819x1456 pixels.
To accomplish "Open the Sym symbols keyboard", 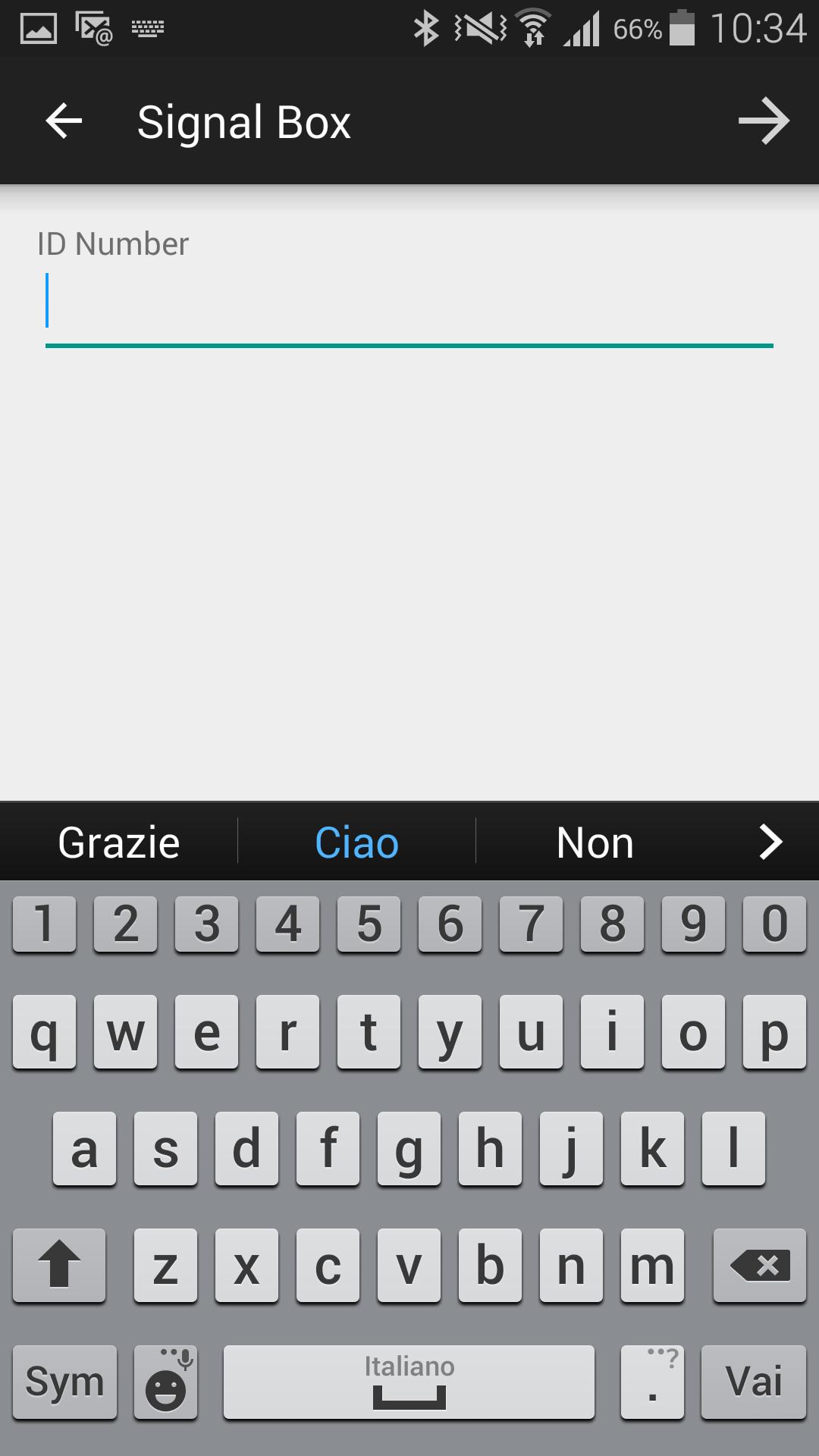I will [65, 1382].
